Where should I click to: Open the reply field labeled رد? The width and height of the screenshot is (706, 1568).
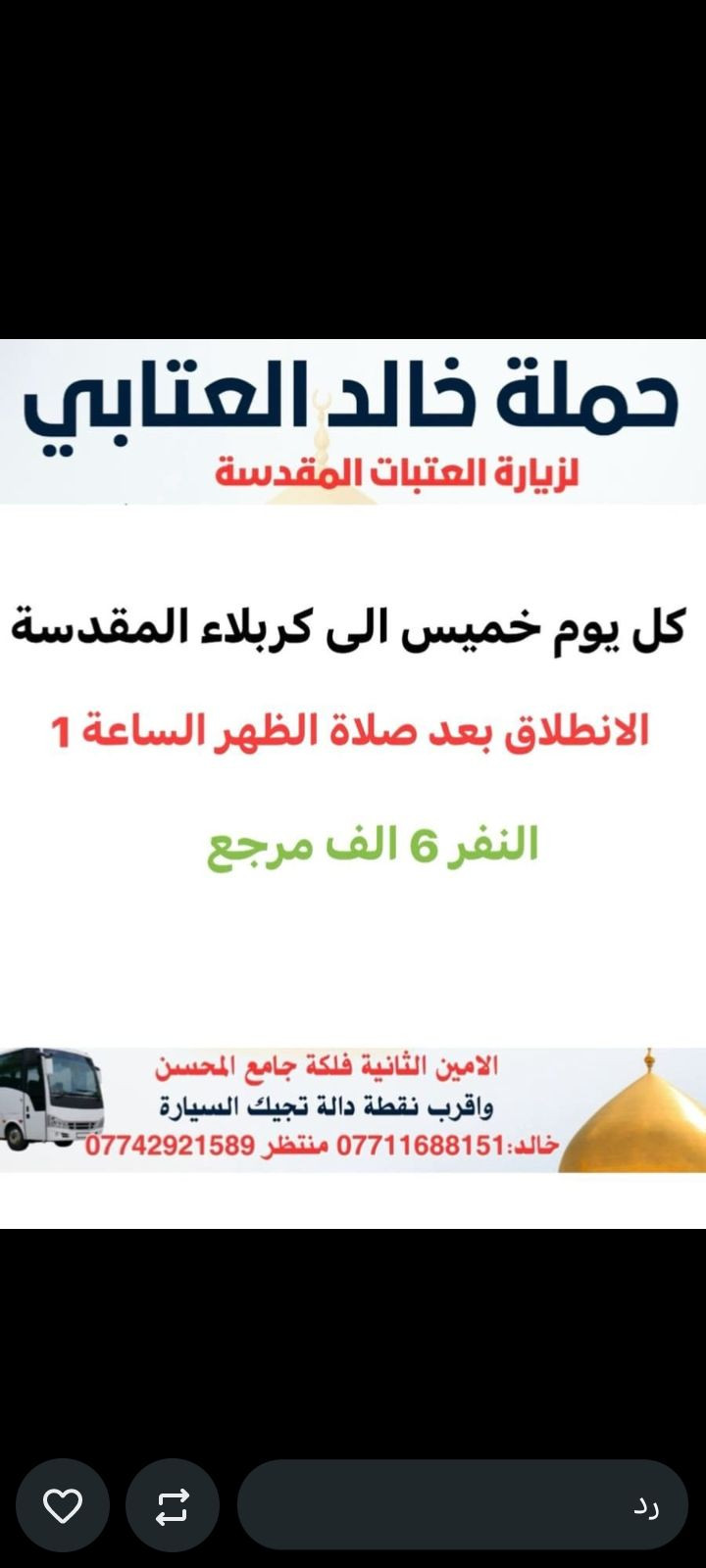(462, 1505)
